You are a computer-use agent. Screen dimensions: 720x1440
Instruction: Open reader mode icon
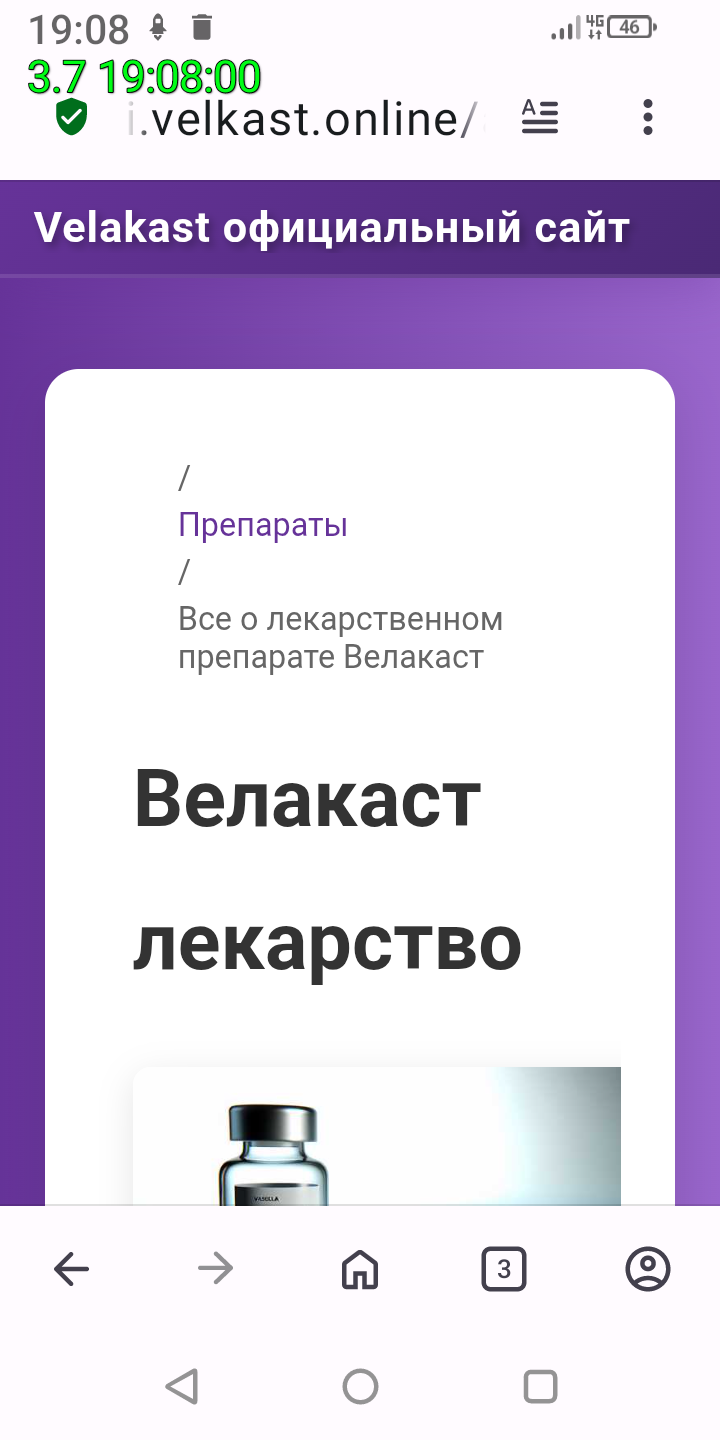(540, 118)
